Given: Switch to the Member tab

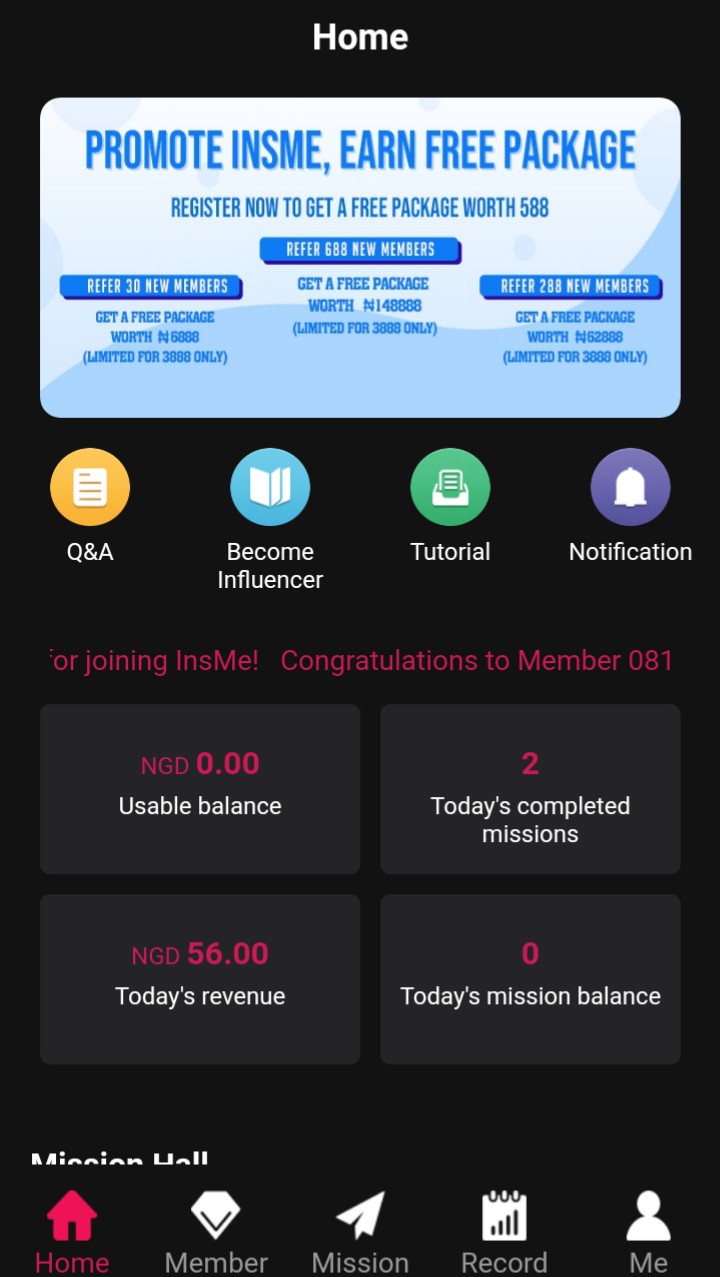Looking at the screenshot, I should pos(216,1232).
